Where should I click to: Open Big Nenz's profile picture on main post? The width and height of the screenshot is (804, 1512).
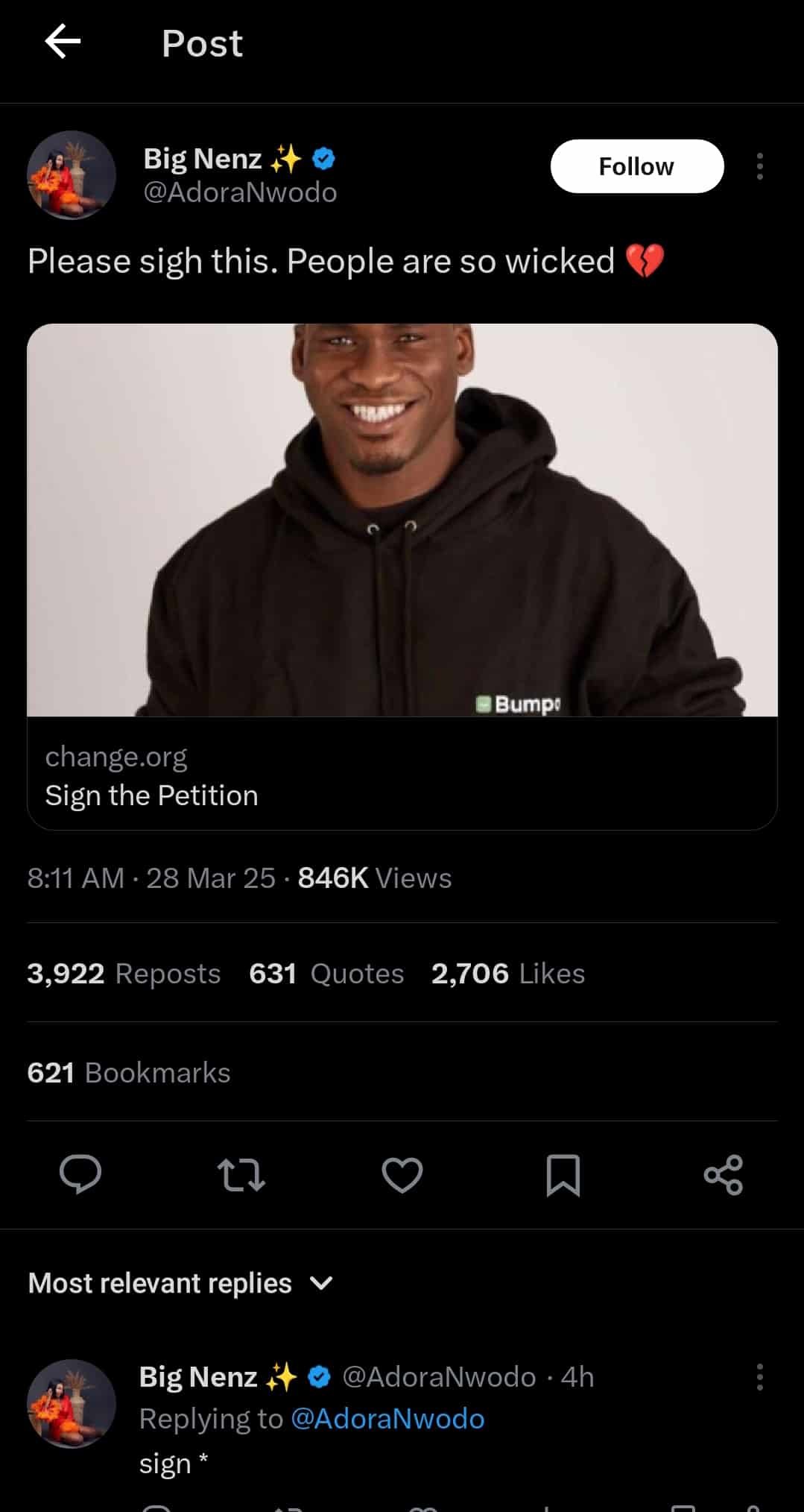point(72,175)
